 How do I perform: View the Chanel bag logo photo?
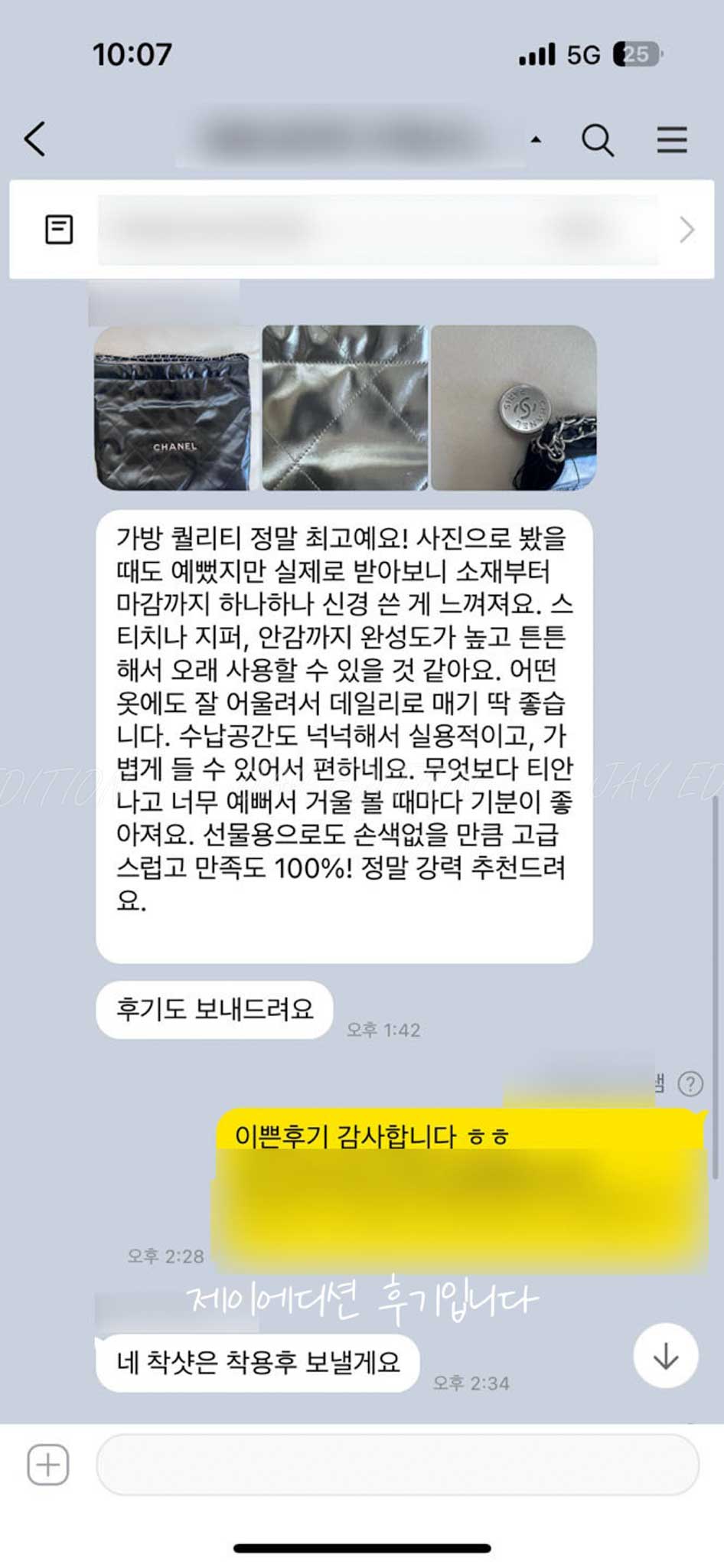tap(175, 408)
